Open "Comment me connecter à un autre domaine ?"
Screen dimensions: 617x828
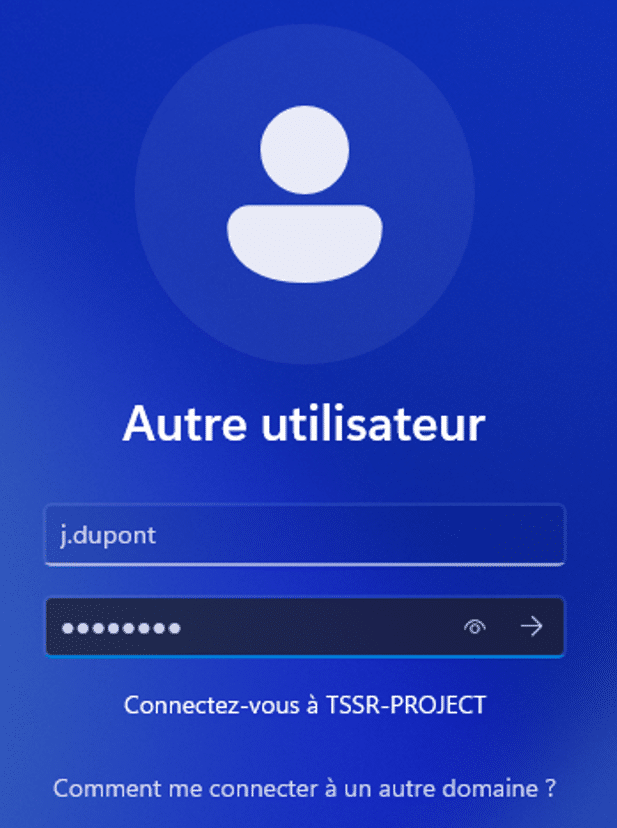pos(304,788)
